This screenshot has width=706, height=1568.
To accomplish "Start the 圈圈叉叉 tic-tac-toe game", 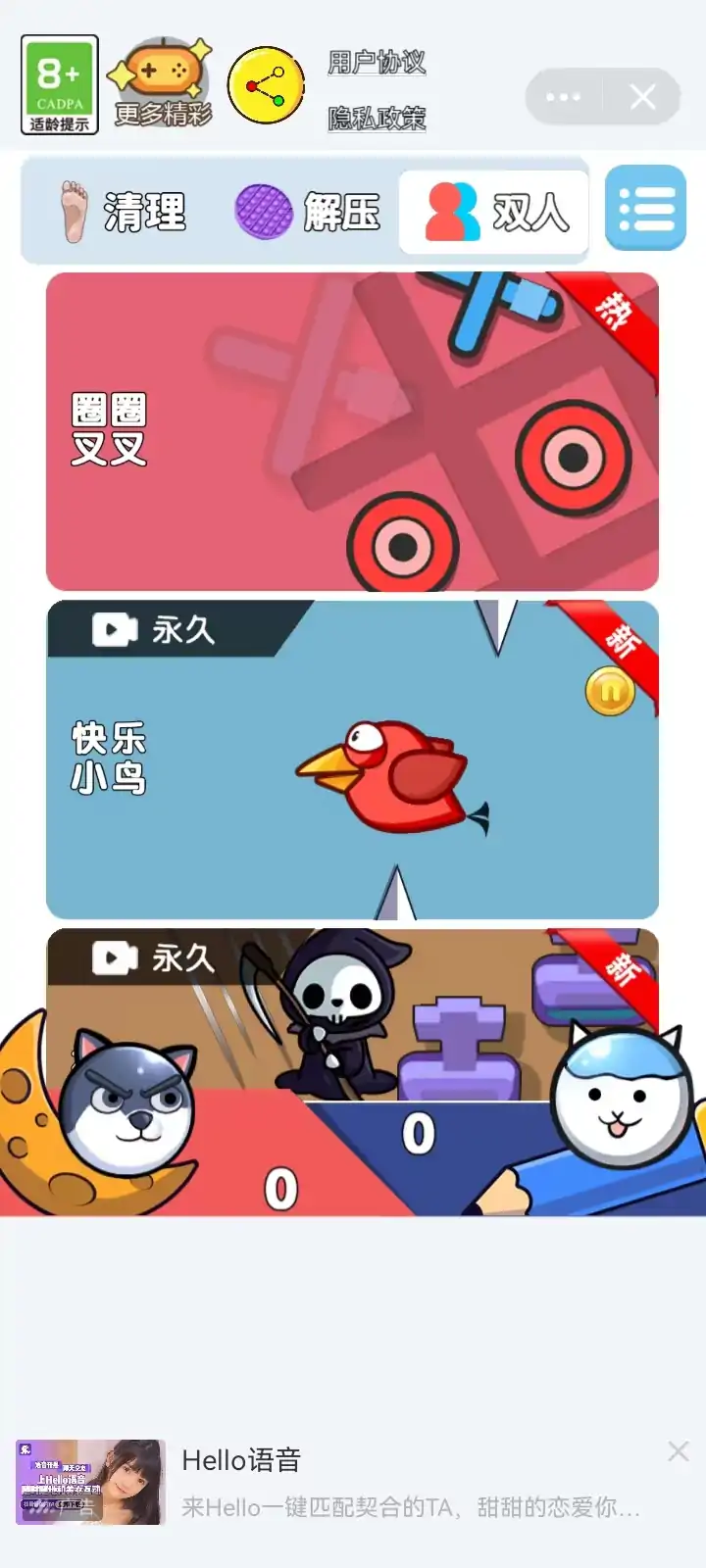I will (x=352, y=431).
